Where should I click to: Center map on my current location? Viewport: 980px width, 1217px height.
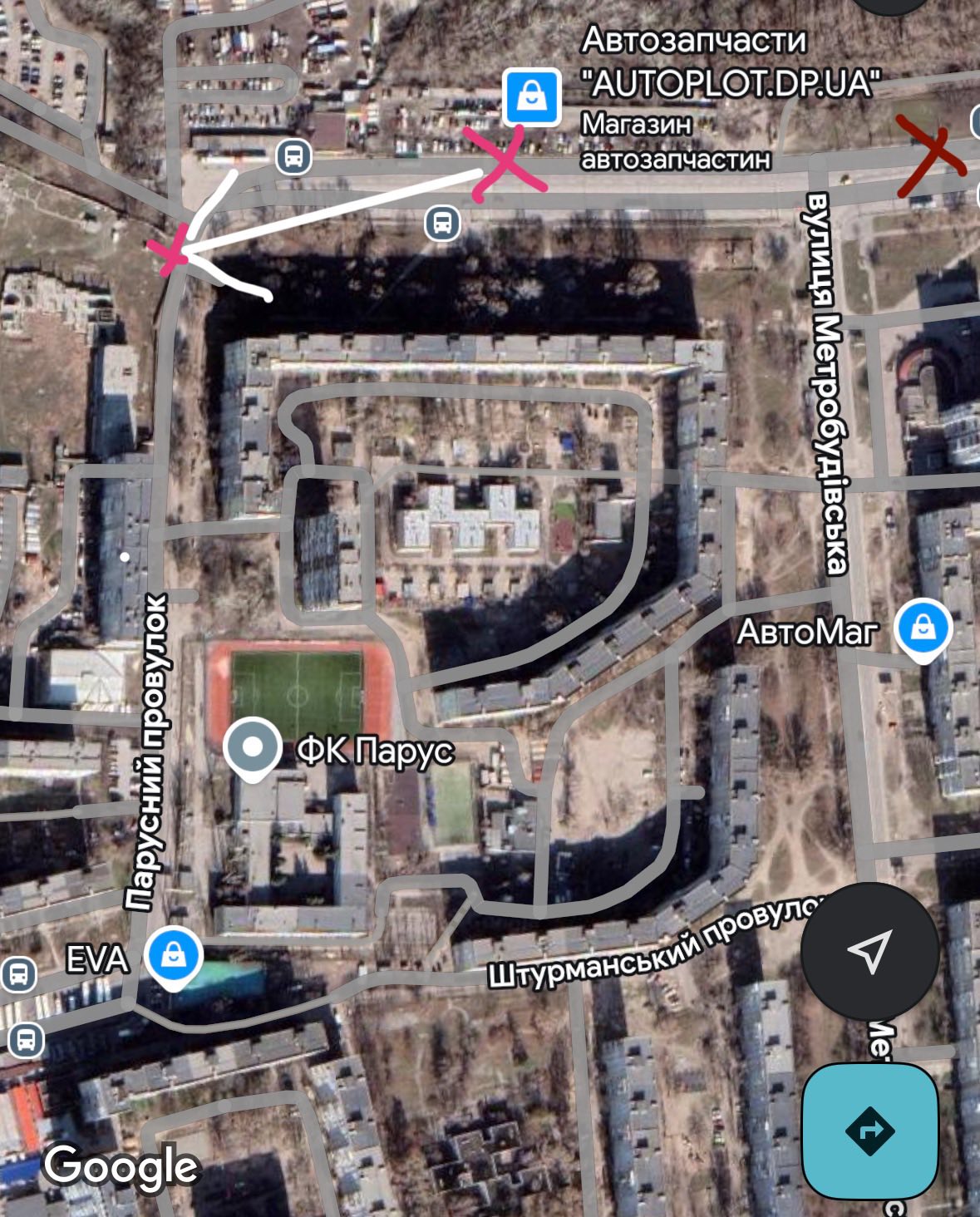869,951
